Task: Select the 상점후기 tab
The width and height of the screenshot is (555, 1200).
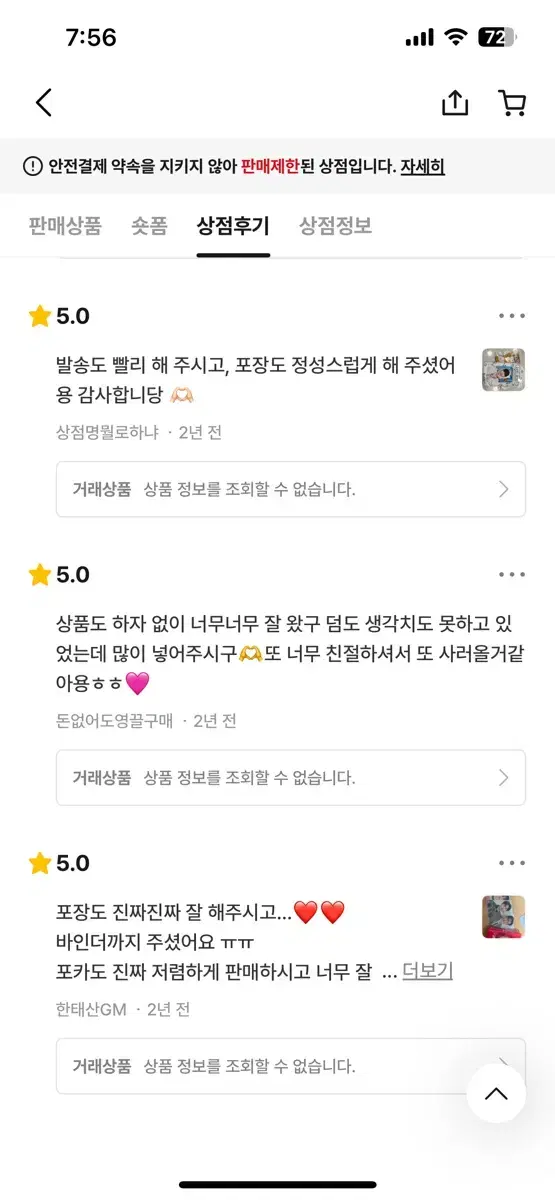Action: (233, 225)
